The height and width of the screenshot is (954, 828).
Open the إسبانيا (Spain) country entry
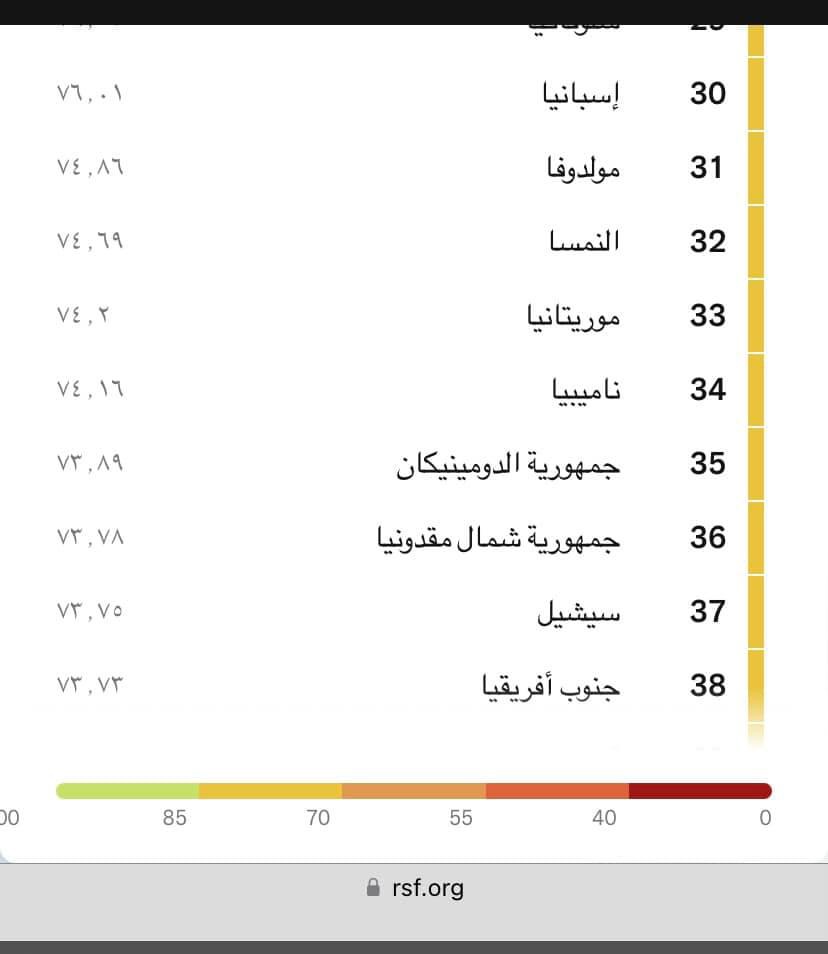(582, 93)
